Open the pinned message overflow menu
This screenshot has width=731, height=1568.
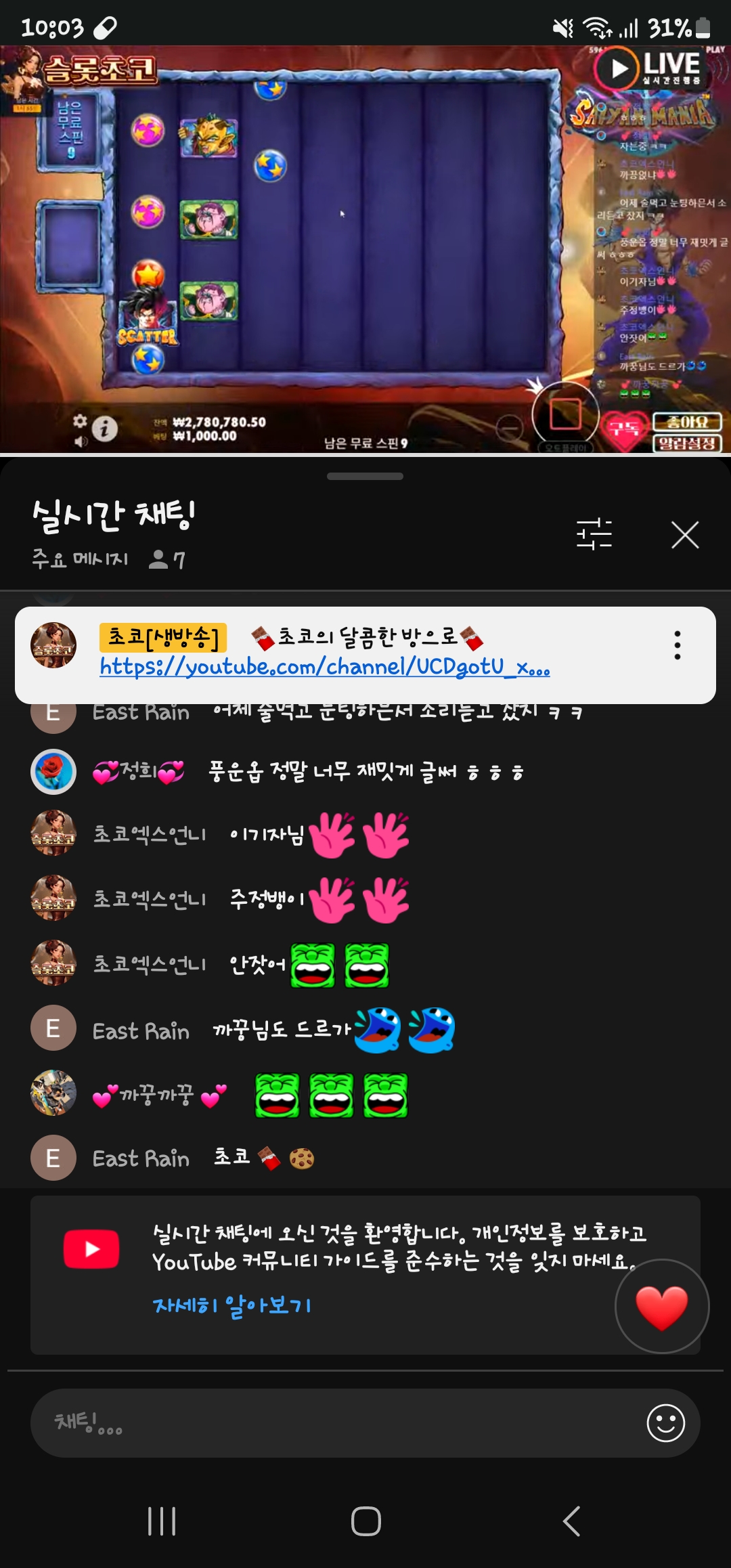(x=677, y=645)
